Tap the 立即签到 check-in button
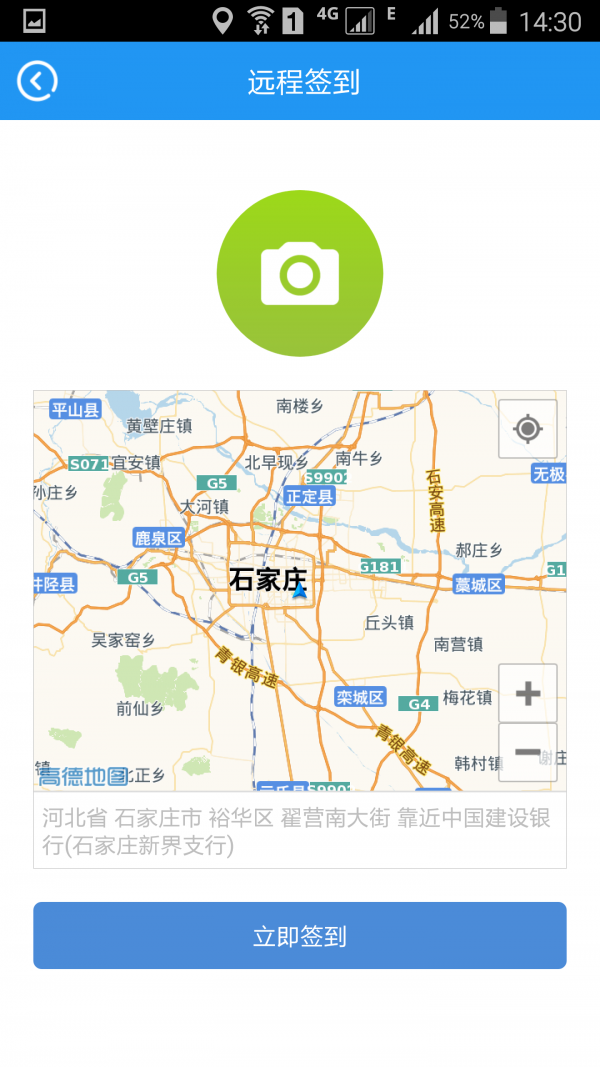 tap(300, 936)
